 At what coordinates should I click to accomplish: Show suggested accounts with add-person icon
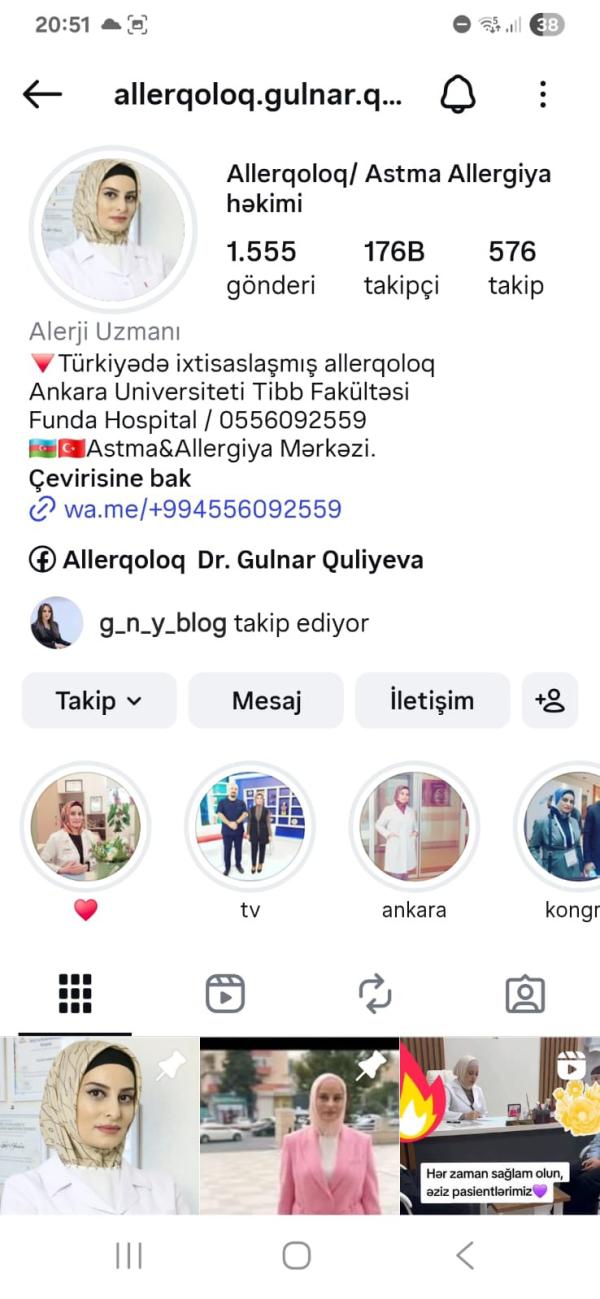pyautogui.click(x=550, y=701)
